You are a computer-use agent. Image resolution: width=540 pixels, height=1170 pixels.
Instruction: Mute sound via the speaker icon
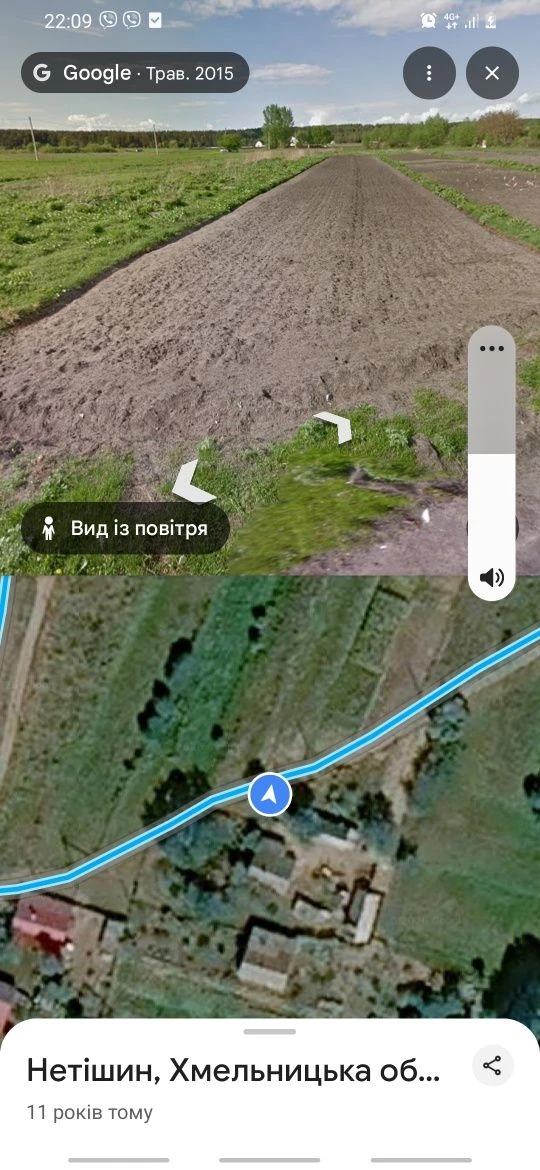click(492, 577)
